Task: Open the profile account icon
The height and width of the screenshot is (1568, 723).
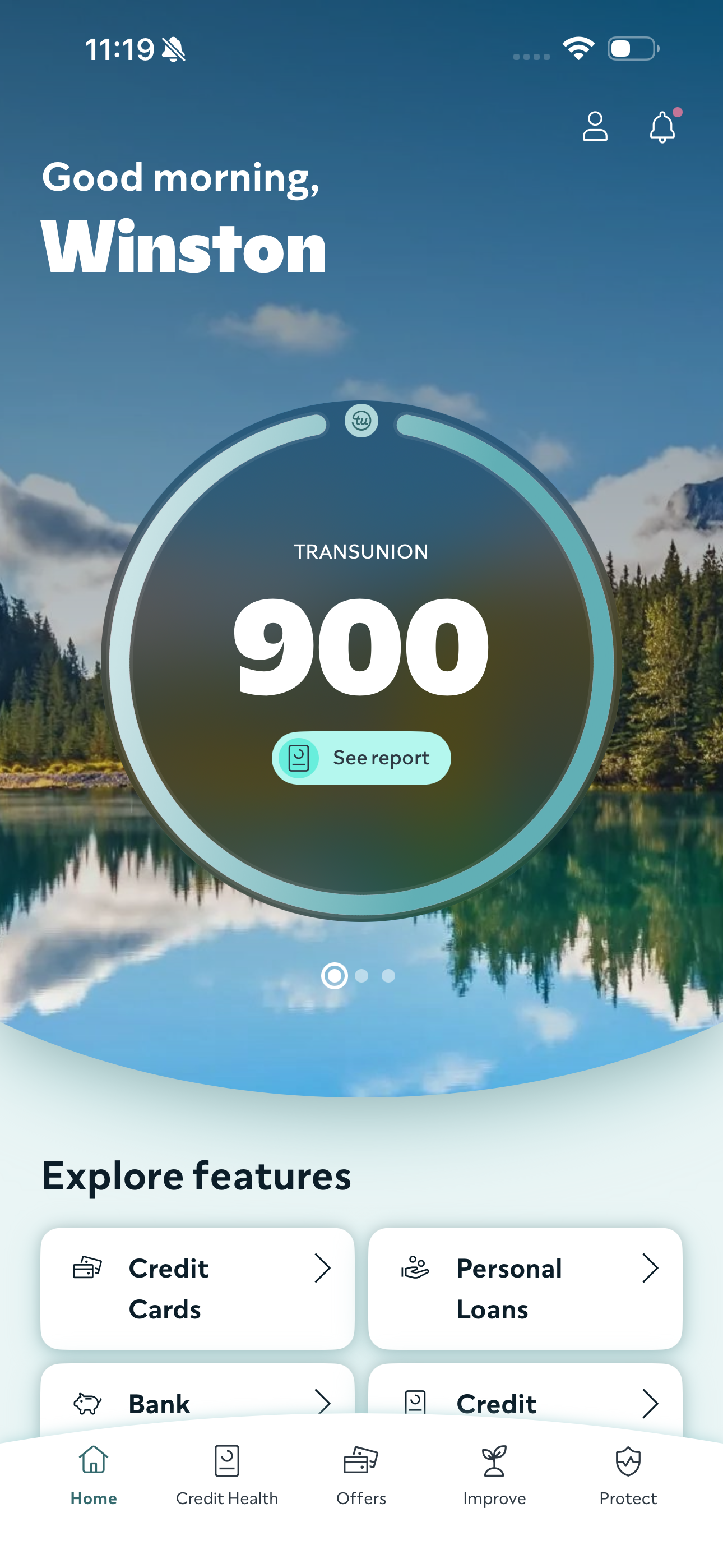Action: click(x=595, y=127)
